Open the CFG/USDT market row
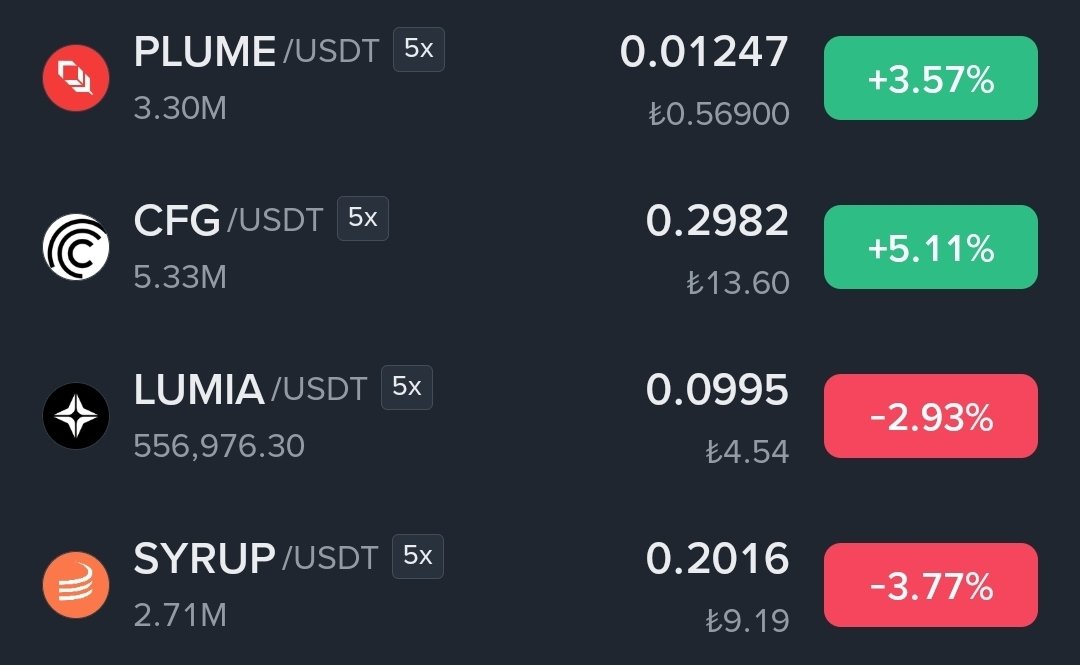 point(540,247)
